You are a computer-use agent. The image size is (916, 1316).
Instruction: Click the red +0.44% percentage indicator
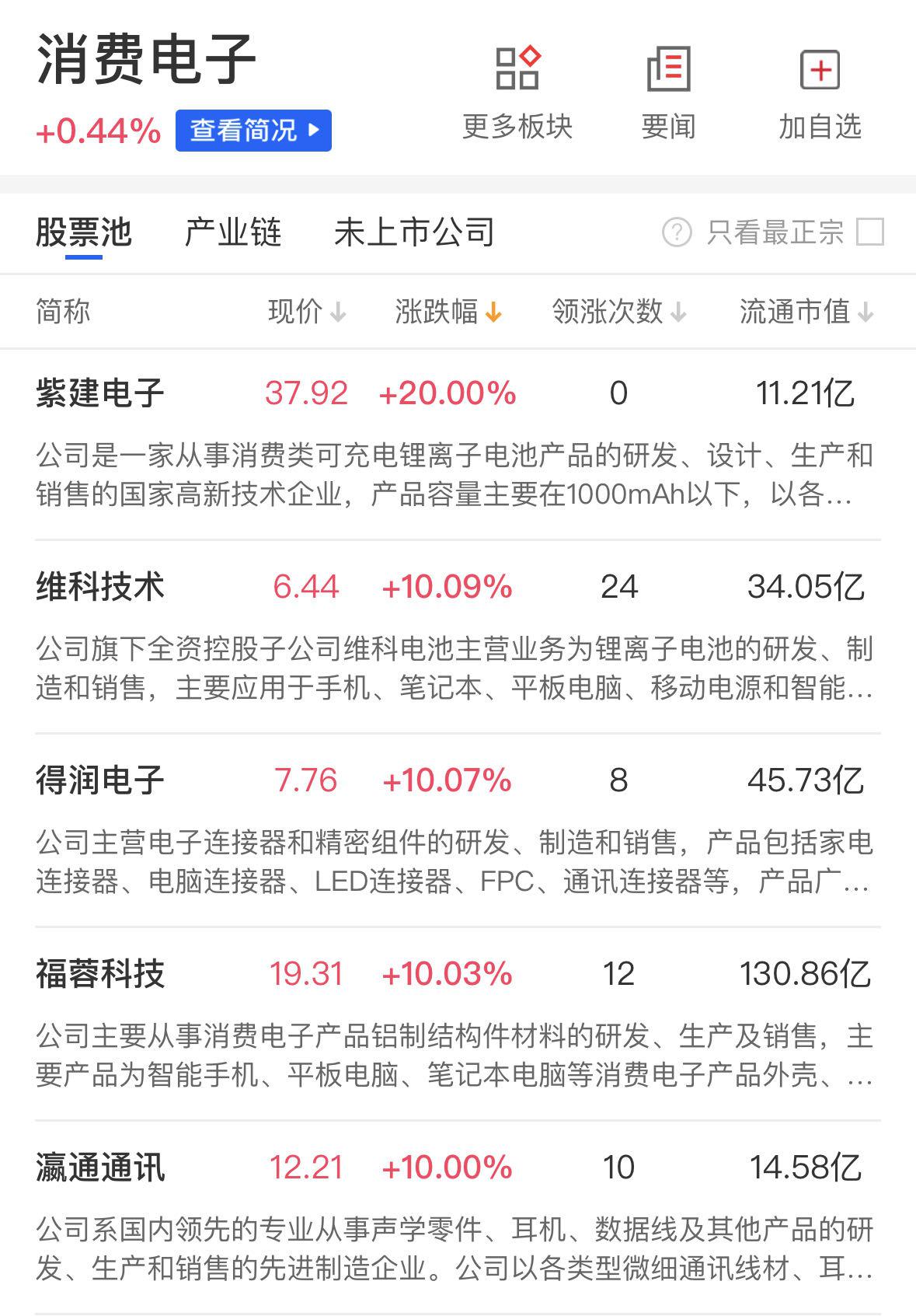point(96,131)
